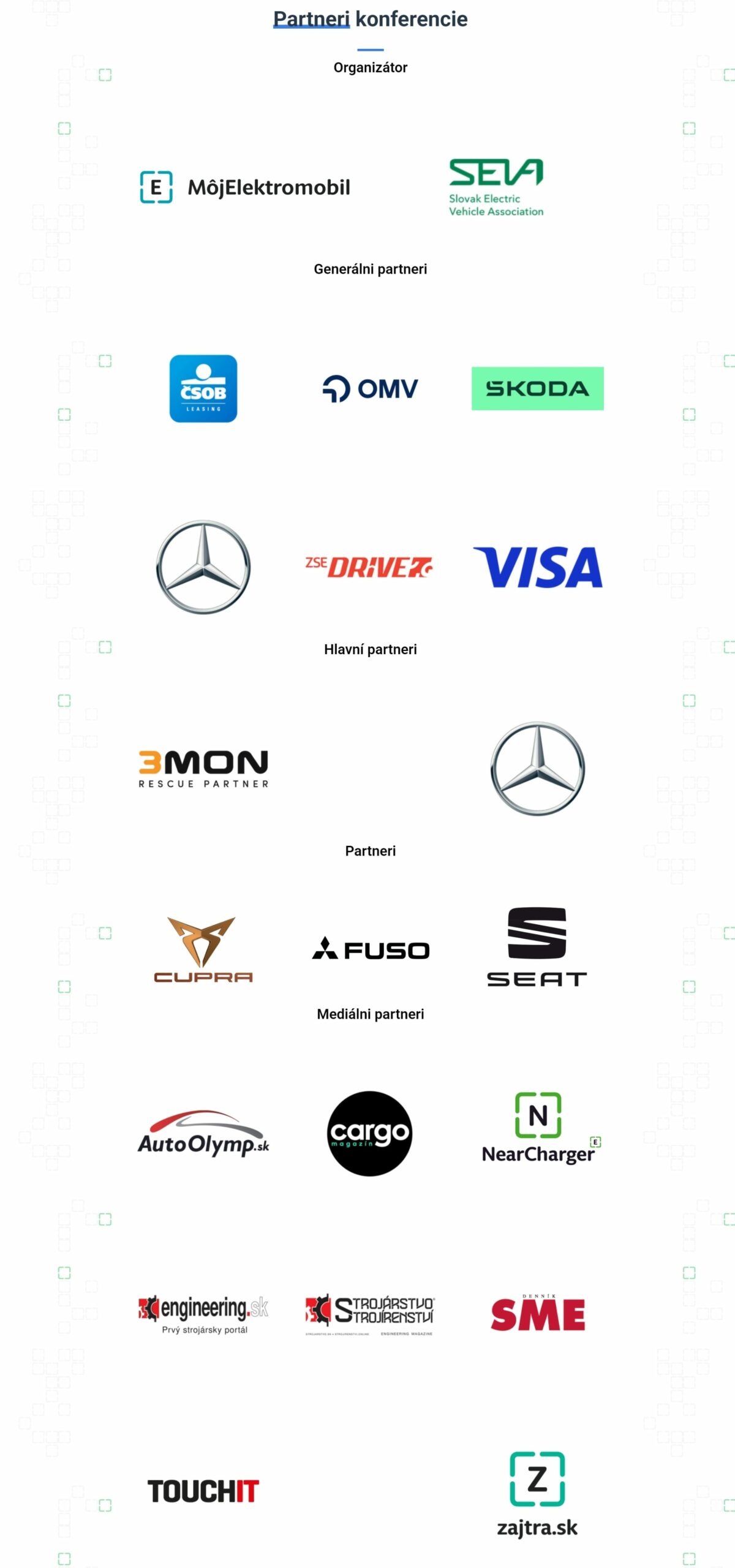Open the TOUCHIT media partner logo
The image size is (735, 1568).
[x=203, y=1491]
